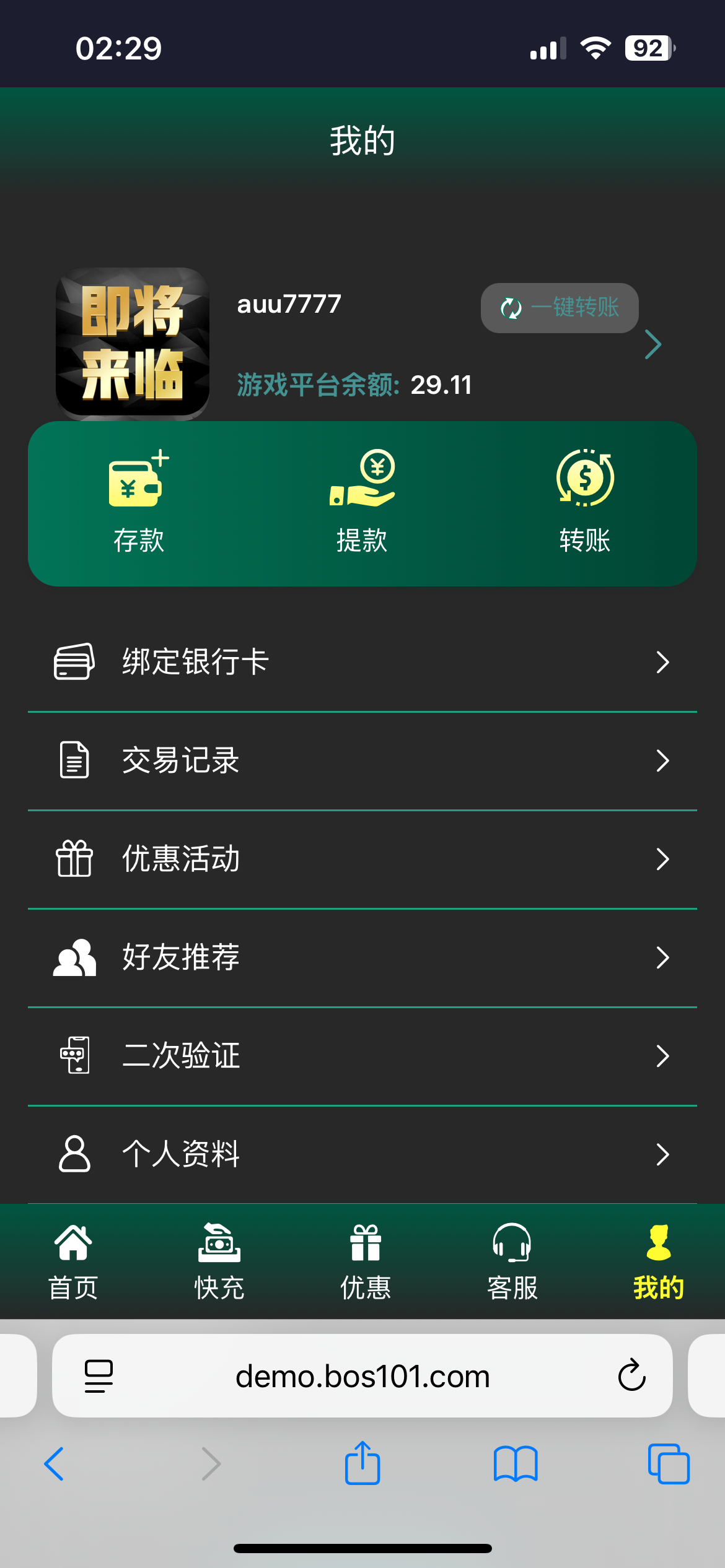Select the 我的 tab
Viewport: 725px width, 1568px height.
coord(658,1262)
